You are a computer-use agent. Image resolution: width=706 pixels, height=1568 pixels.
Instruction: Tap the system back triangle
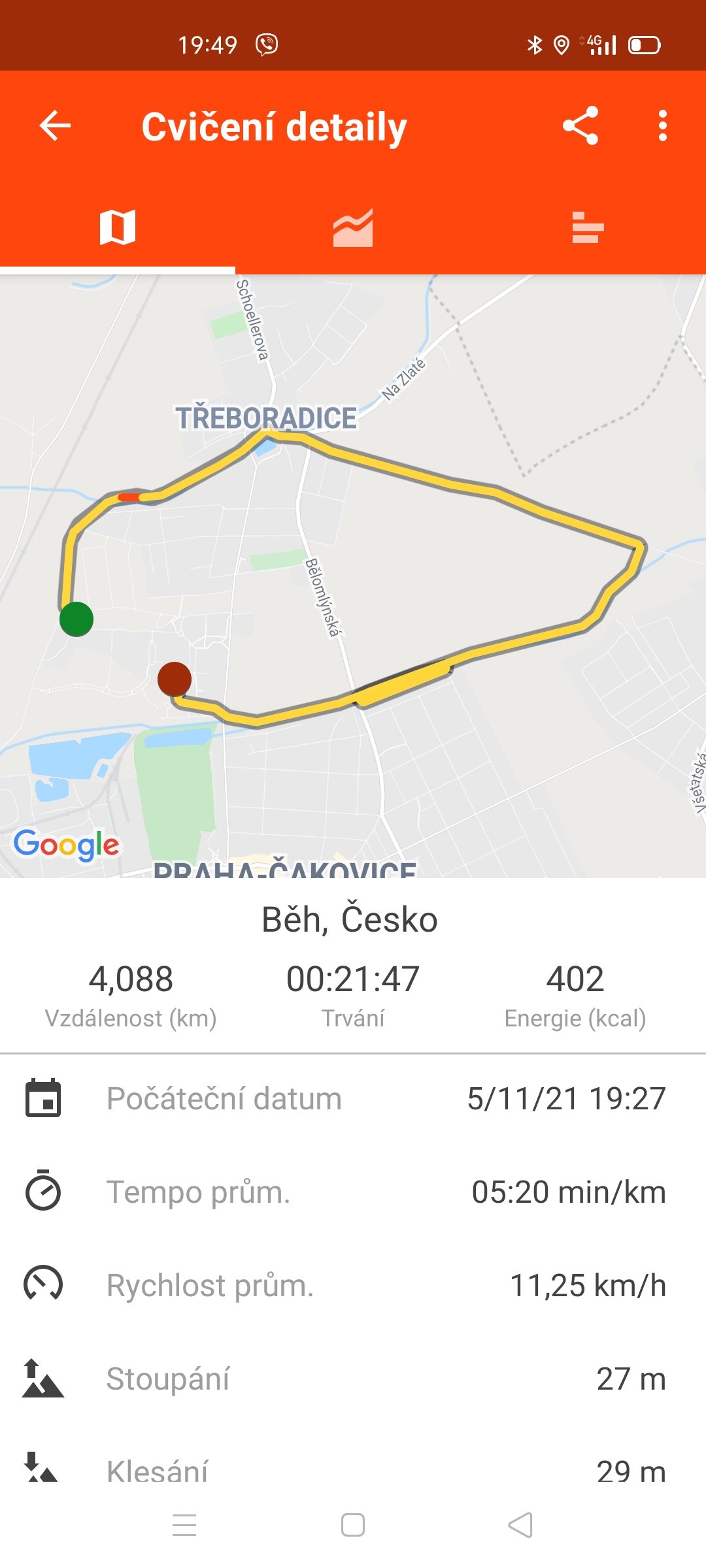[520, 1525]
